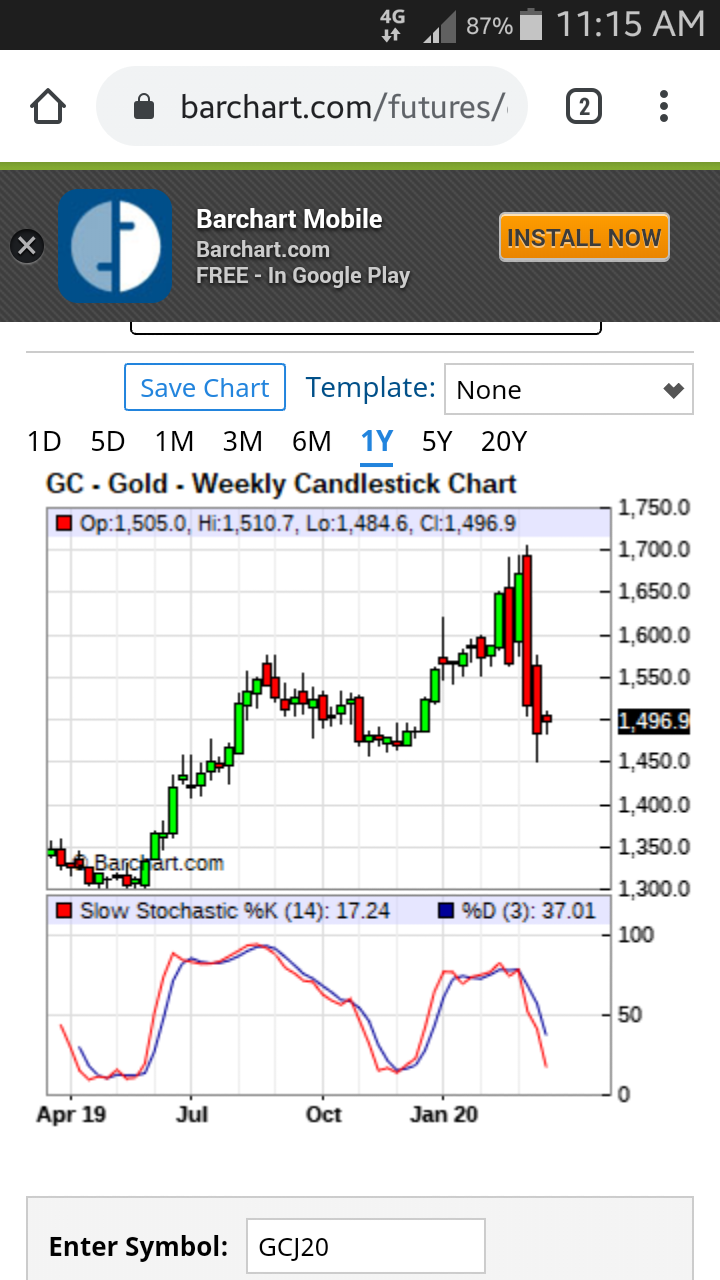
Task: Choose the 6M chart period
Action: [311, 441]
